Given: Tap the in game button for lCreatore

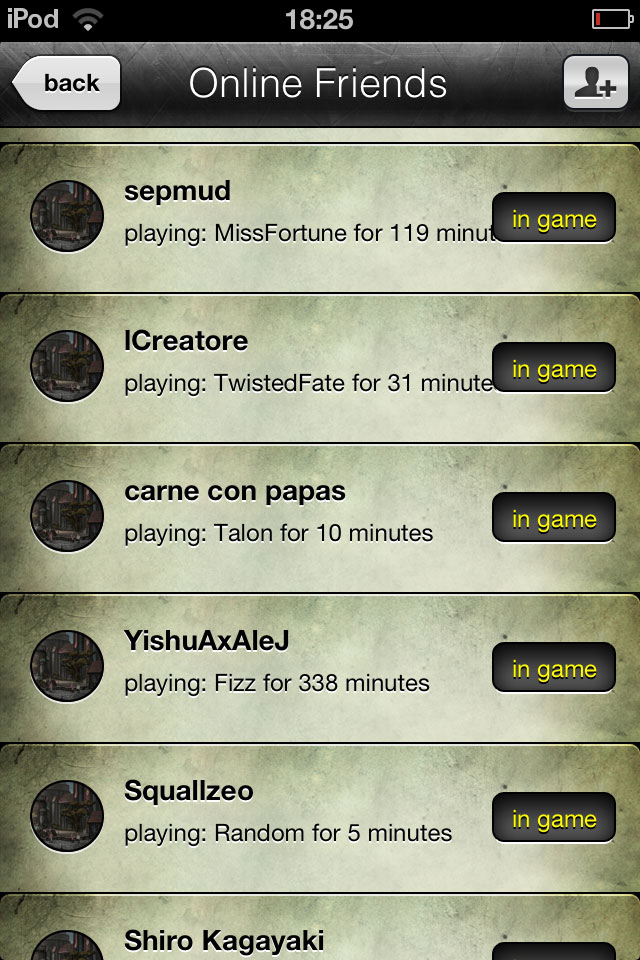Looking at the screenshot, I should [553, 370].
